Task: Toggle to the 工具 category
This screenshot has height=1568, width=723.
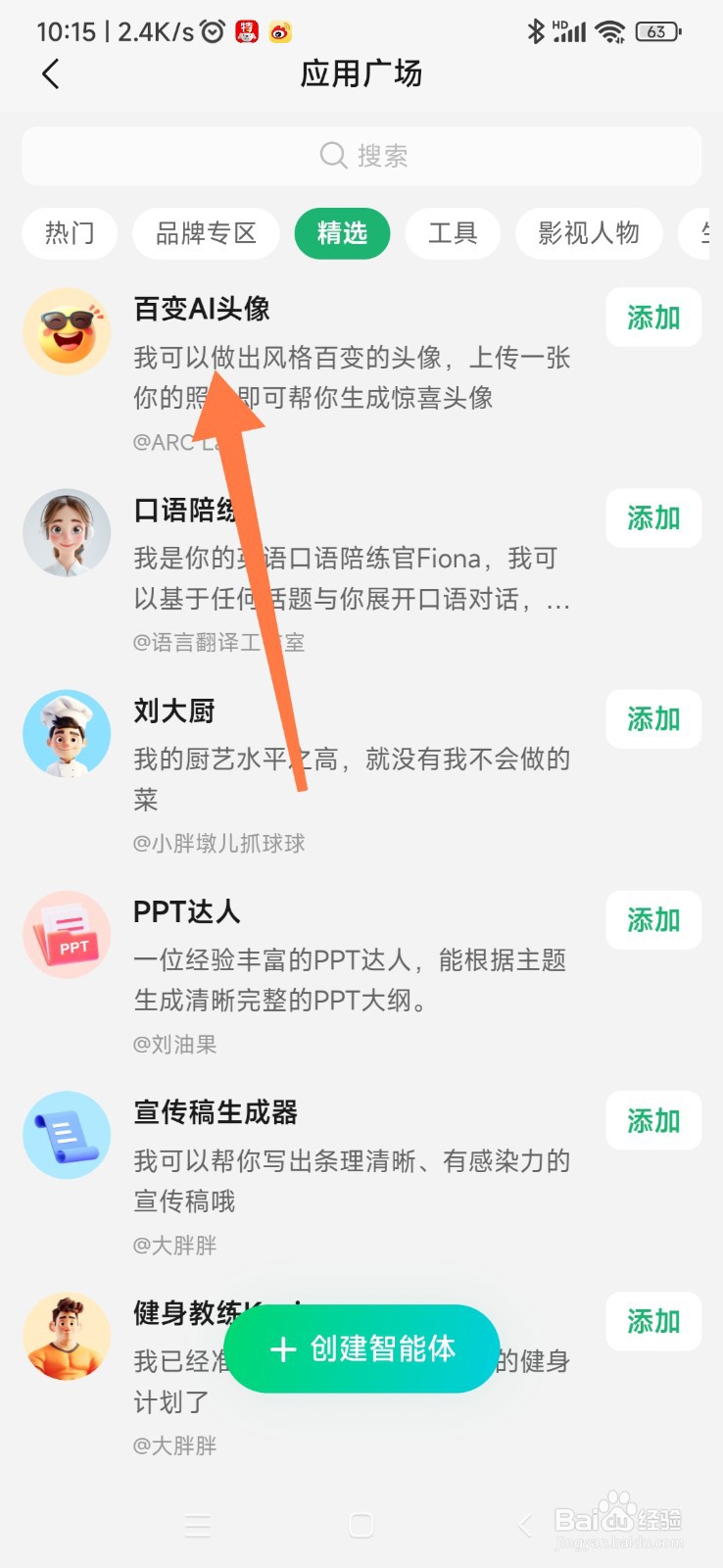Action: click(x=453, y=233)
